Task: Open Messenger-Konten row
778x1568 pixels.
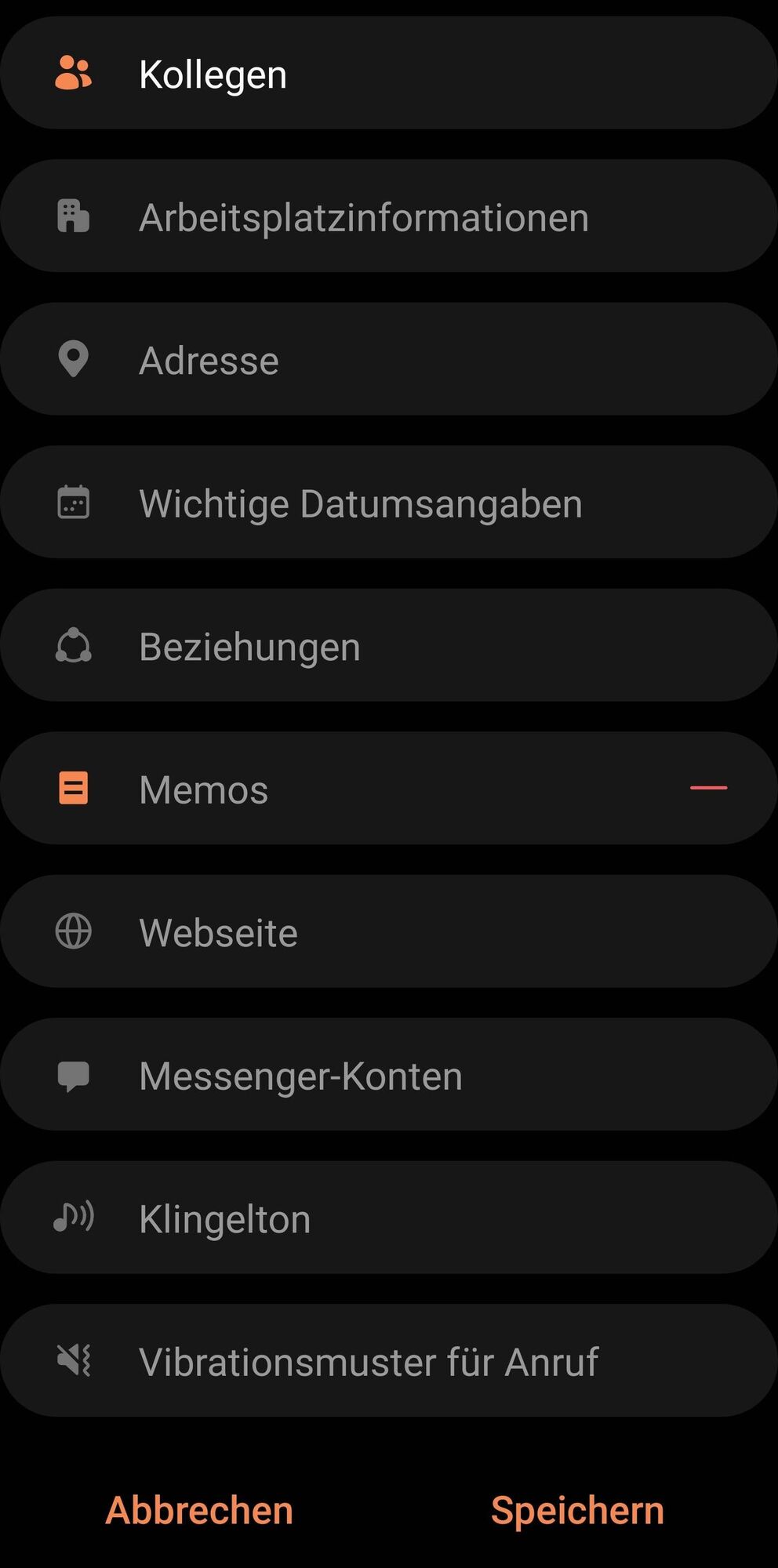Action: [388, 1076]
